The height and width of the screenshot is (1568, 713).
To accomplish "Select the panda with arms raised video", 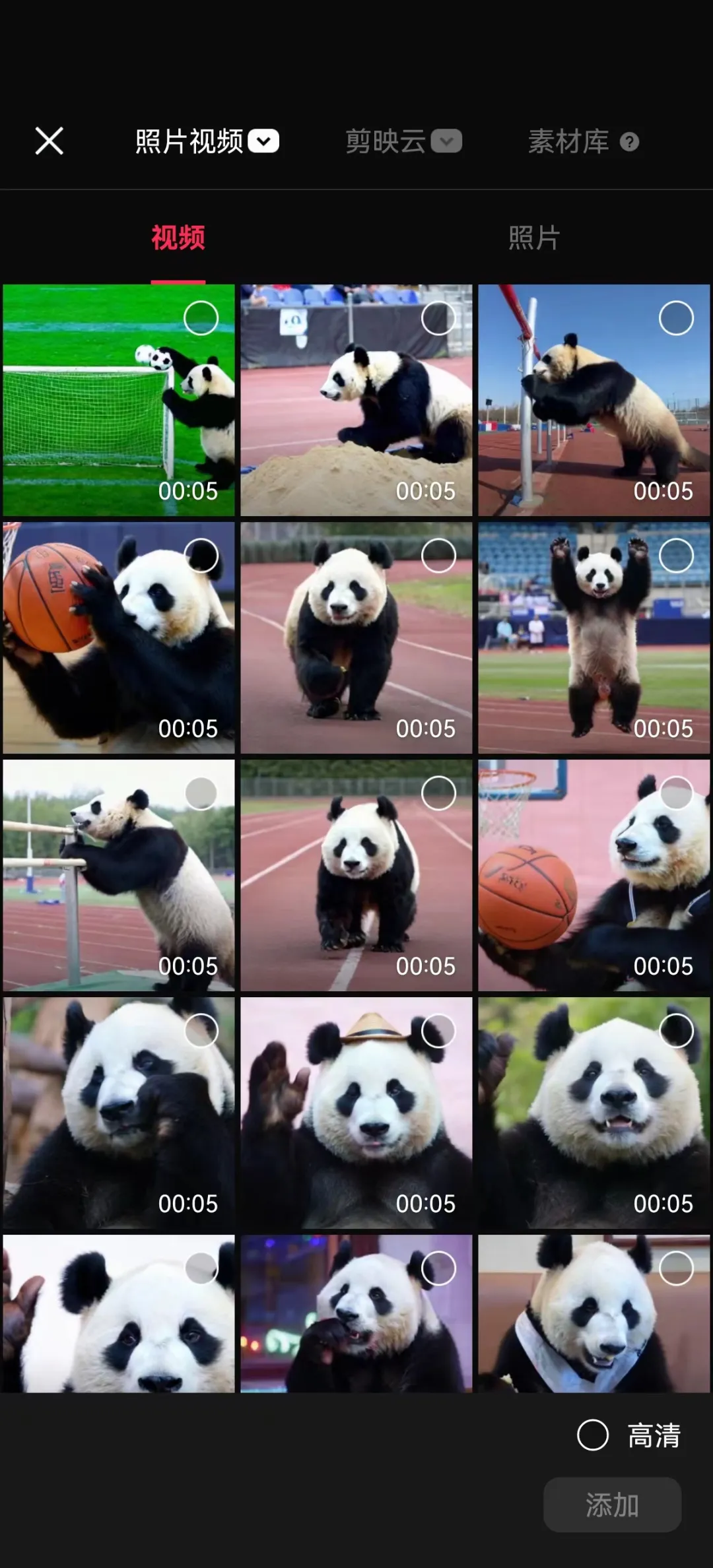I will pos(676,556).
